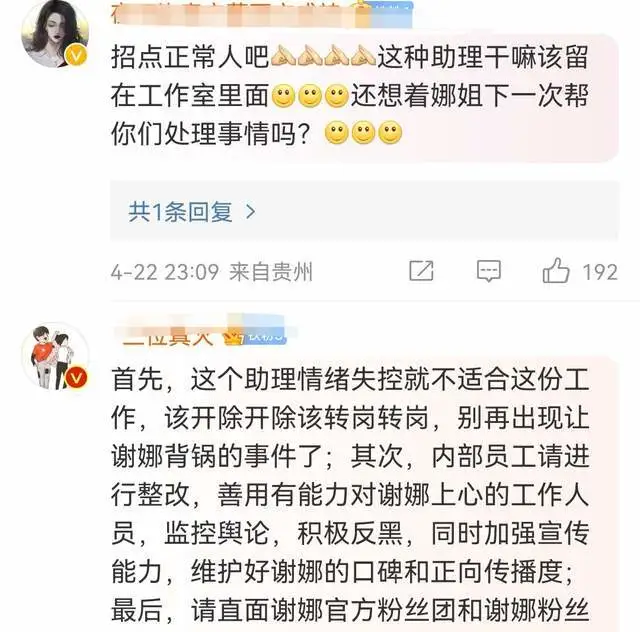Repost the comment dated 4-22 23:09
This screenshot has height=632, width=640.
421,271
